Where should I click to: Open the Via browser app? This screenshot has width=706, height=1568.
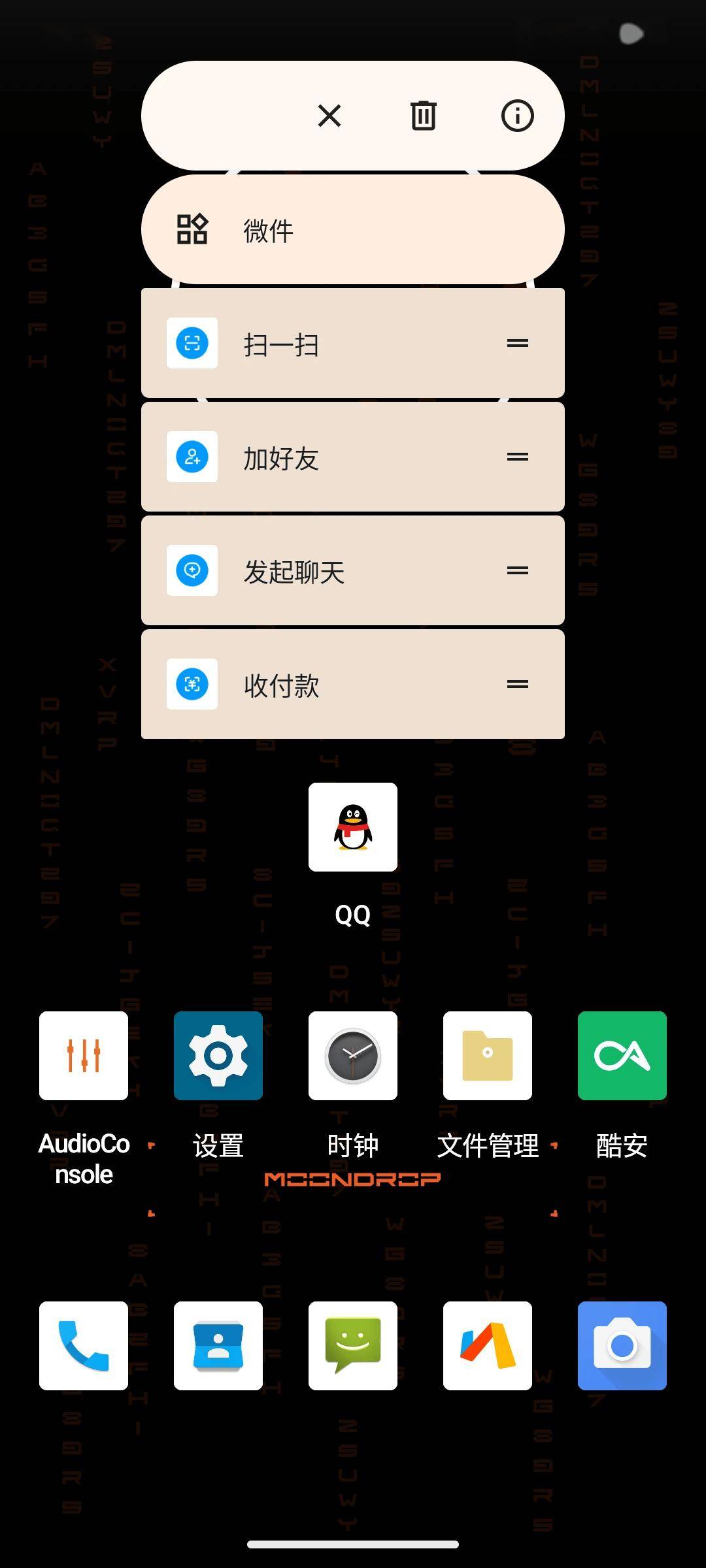(x=488, y=1346)
